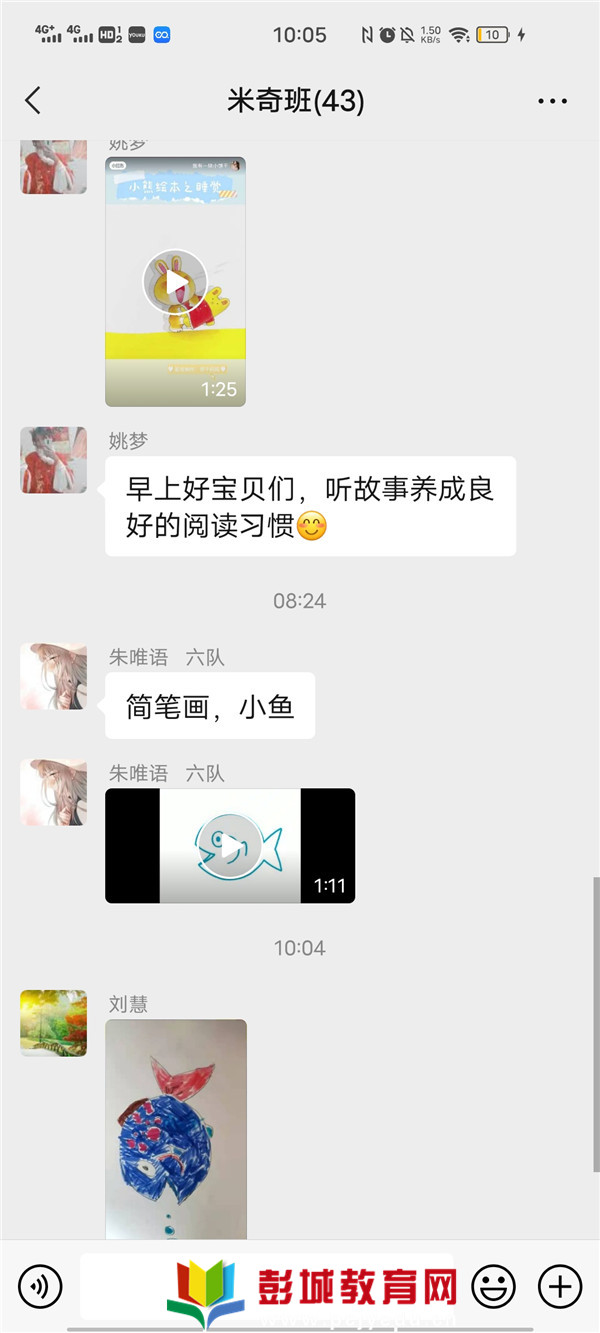600x1333 pixels.
Task: Open 刘慧's fish drawing photo
Action: 176,1130
